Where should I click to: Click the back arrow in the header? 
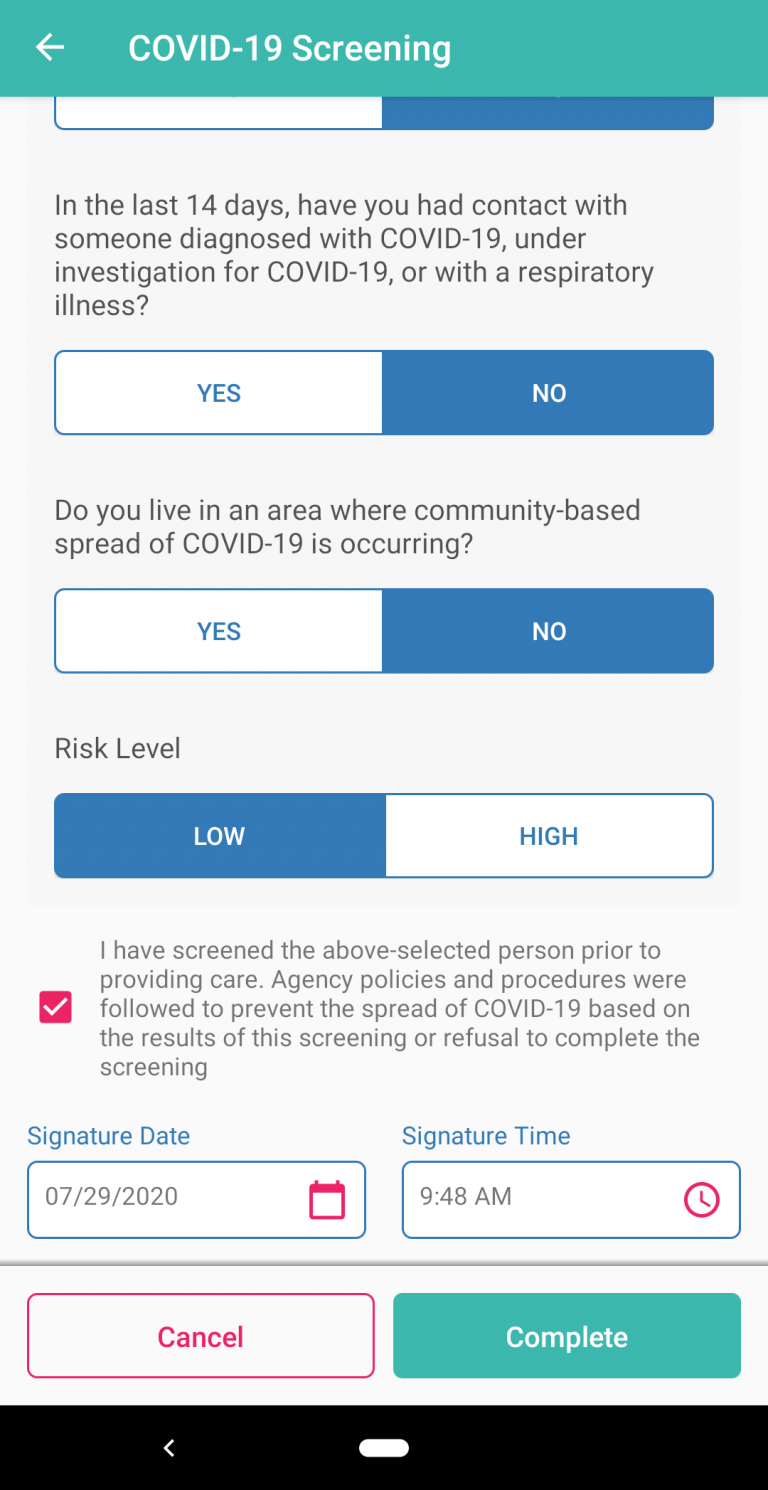point(49,47)
